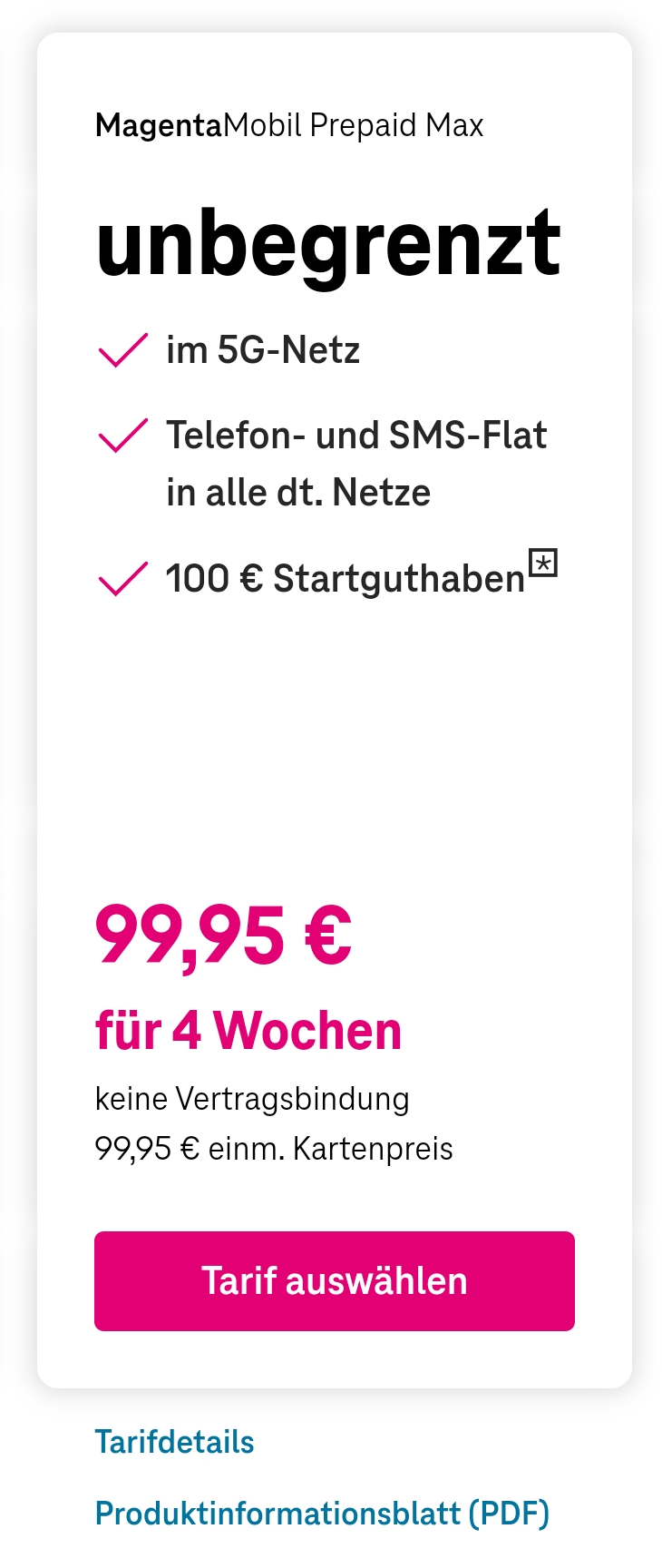Screen dimensions: 662x1568
Task: Click the "für 4 Wochen" billing period text
Action: [x=248, y=1030]
